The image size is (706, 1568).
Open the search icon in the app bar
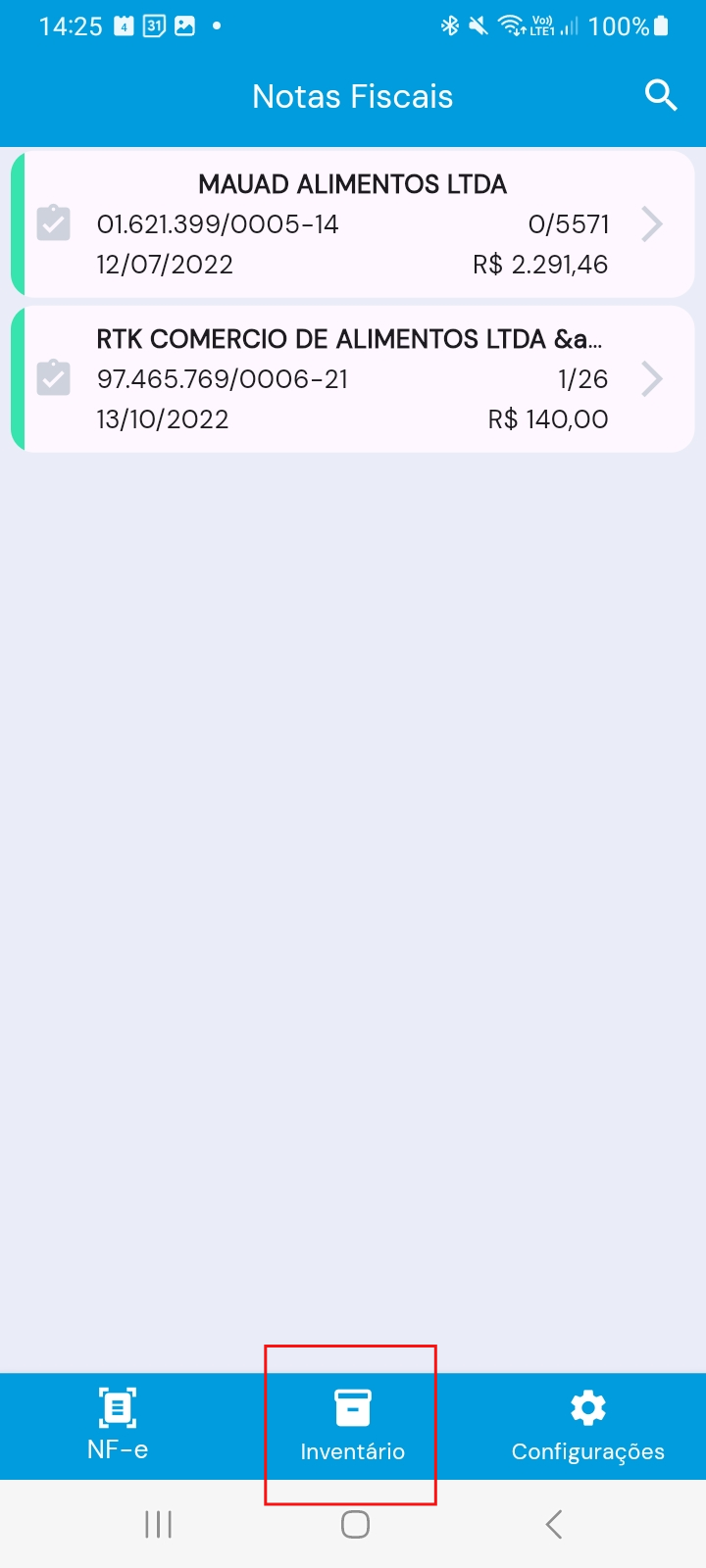661,96
